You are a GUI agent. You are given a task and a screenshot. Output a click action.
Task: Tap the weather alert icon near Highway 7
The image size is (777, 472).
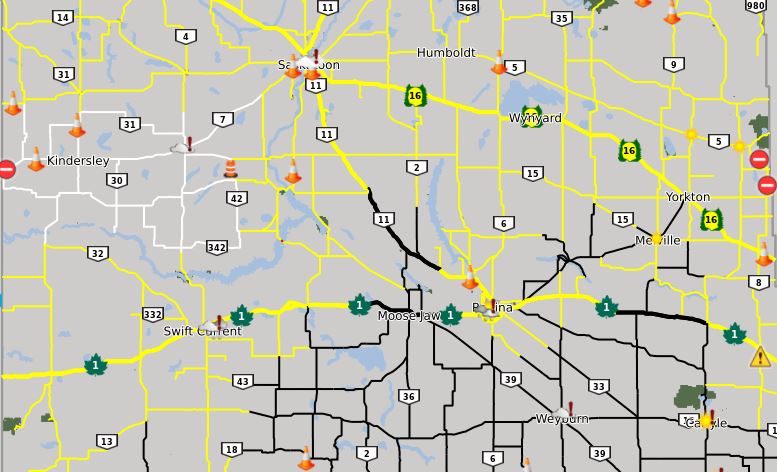point(182,146)
